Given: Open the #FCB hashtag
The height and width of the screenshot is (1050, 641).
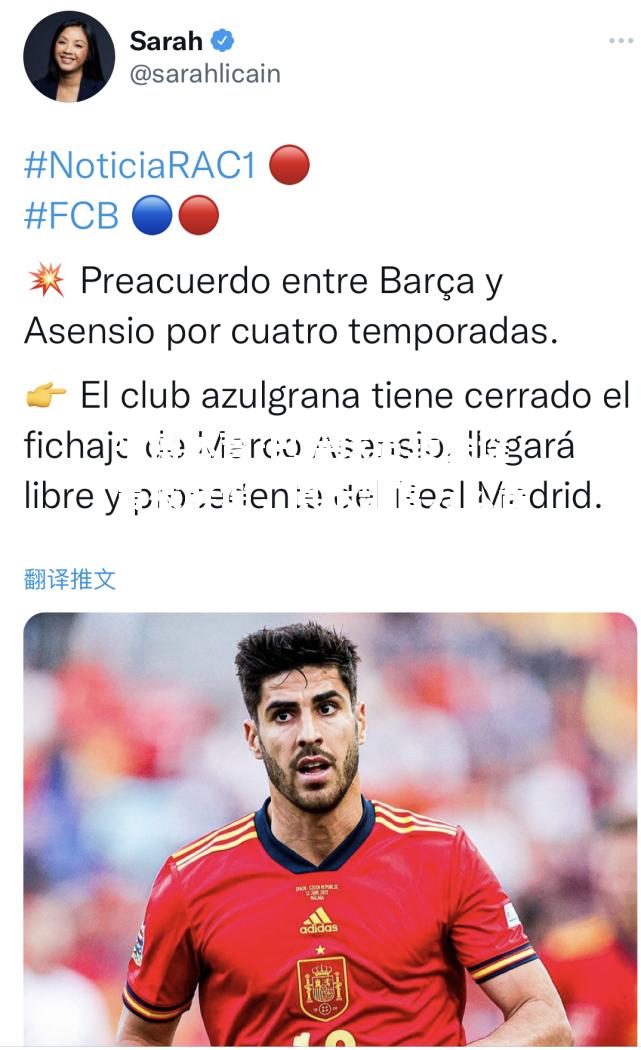Looking at the screenshot, I should point(71,215).
